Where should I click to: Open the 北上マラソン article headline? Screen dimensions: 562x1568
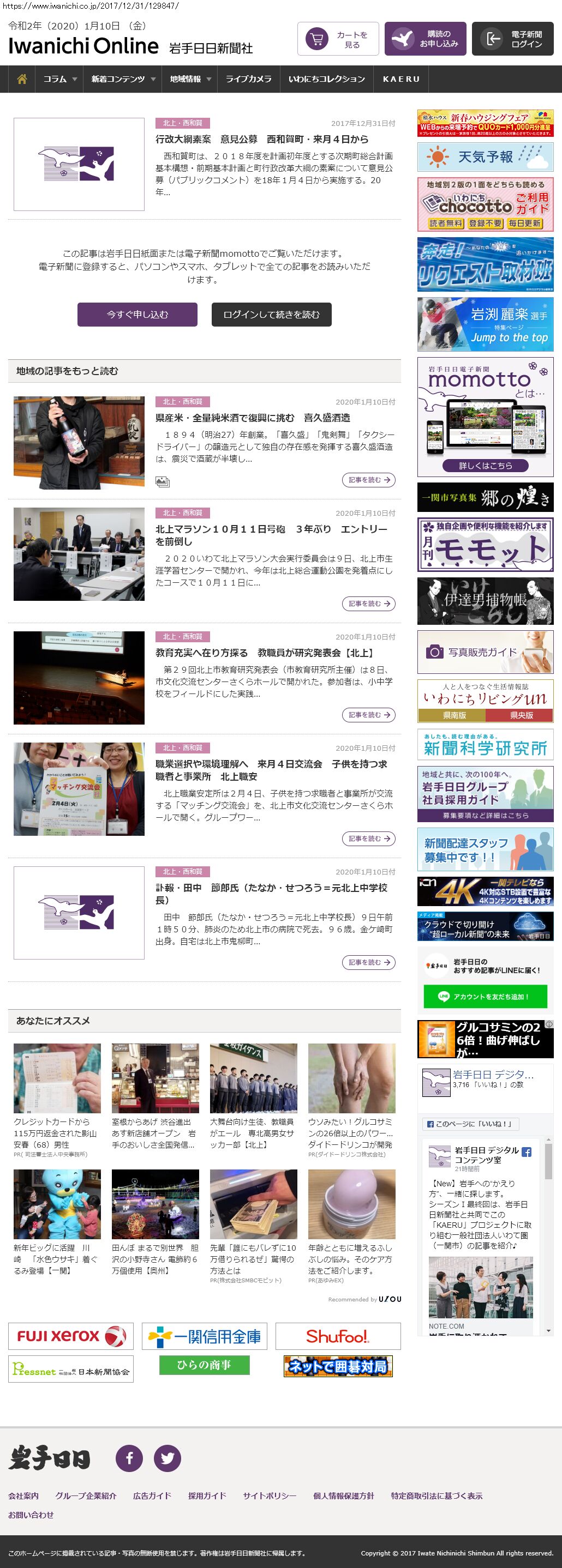coord(271,535)
